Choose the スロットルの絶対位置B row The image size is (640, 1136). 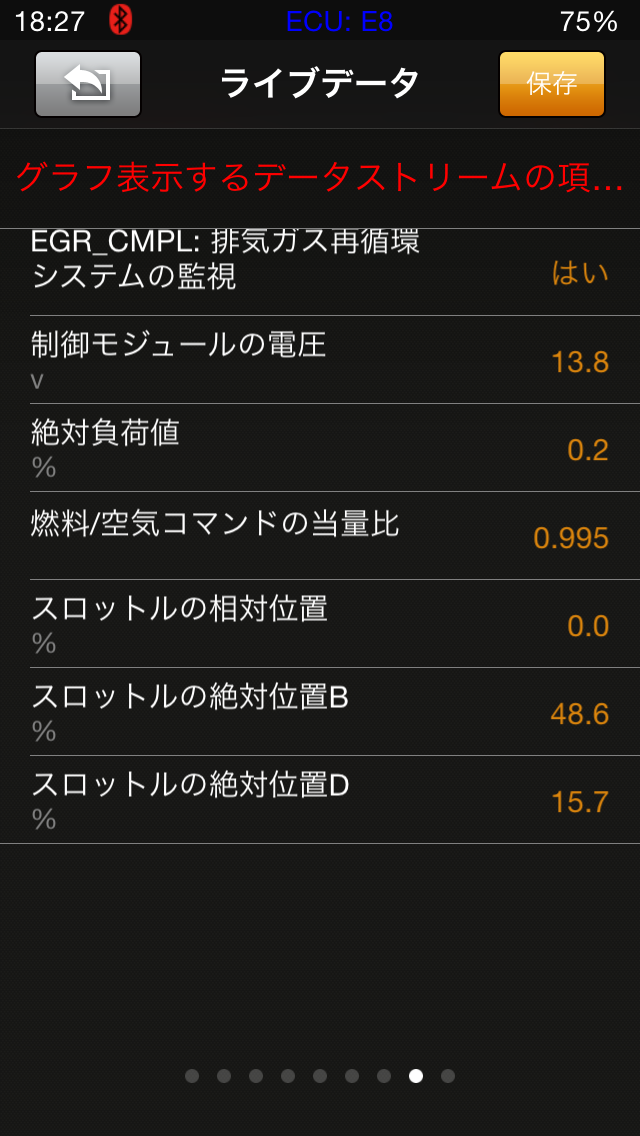coord(320,712)
